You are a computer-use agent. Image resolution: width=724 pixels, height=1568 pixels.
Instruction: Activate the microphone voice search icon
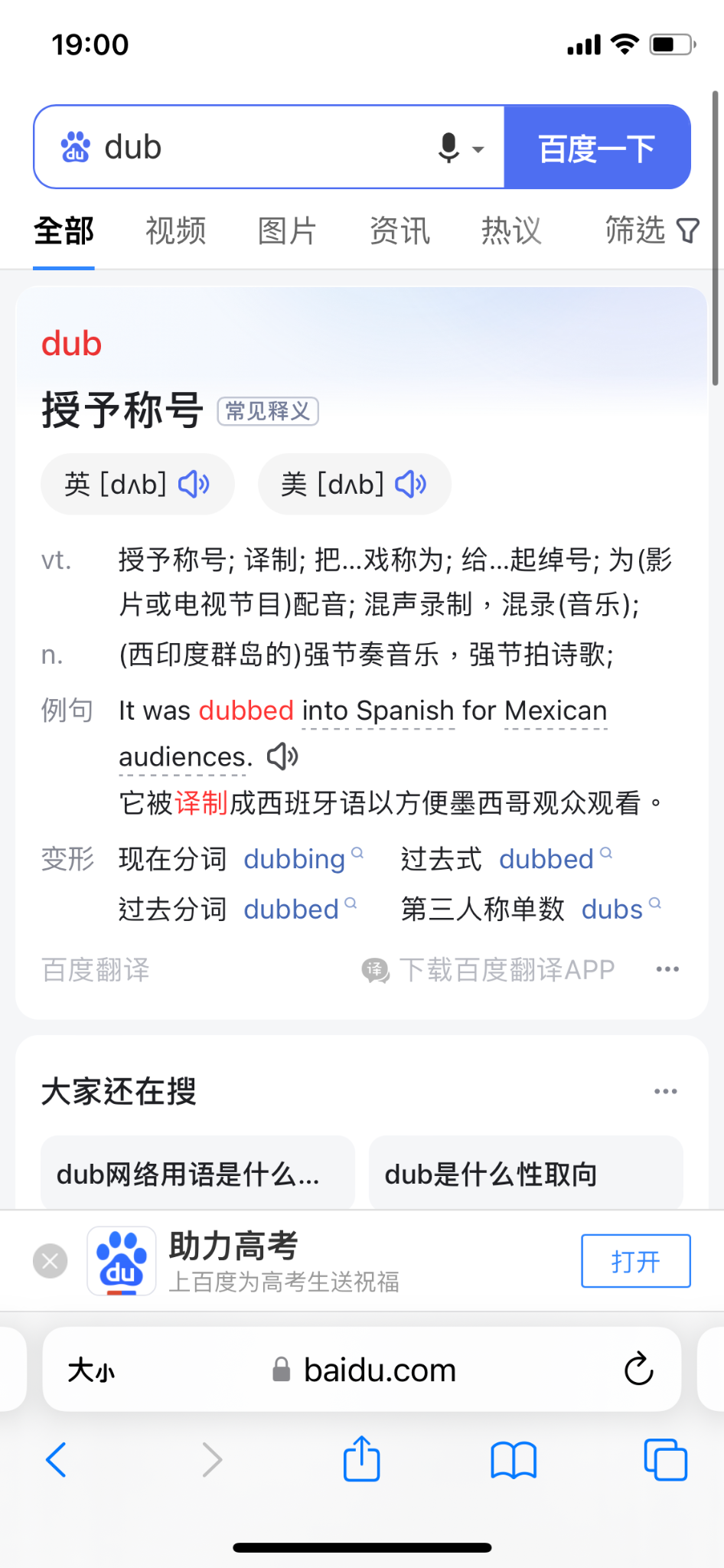pos(450,148)
